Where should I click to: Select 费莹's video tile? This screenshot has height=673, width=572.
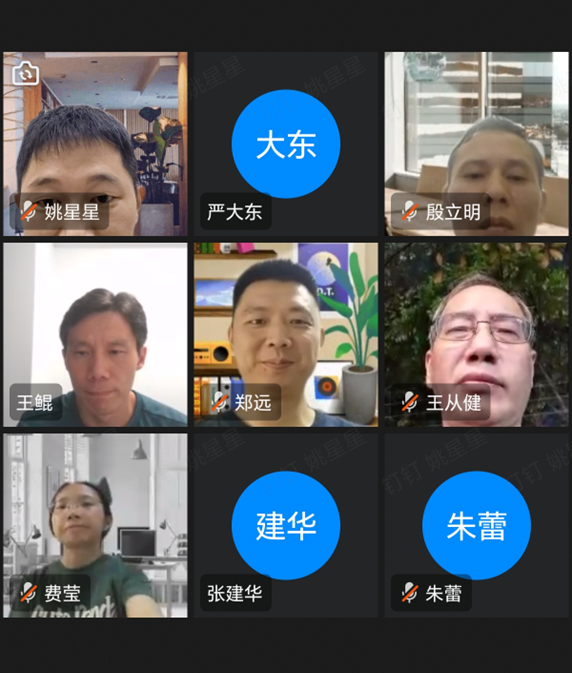(95, 525)
